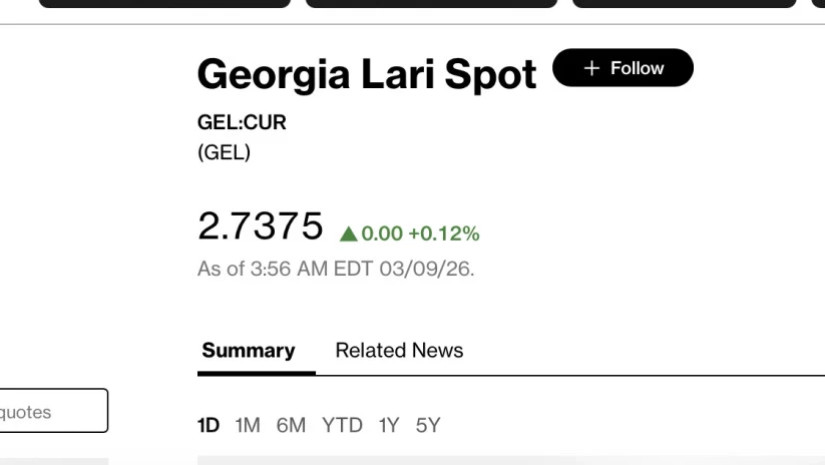Show the 1D chart range
This screenshot has width=825, height=465.
tap(208, 425)
